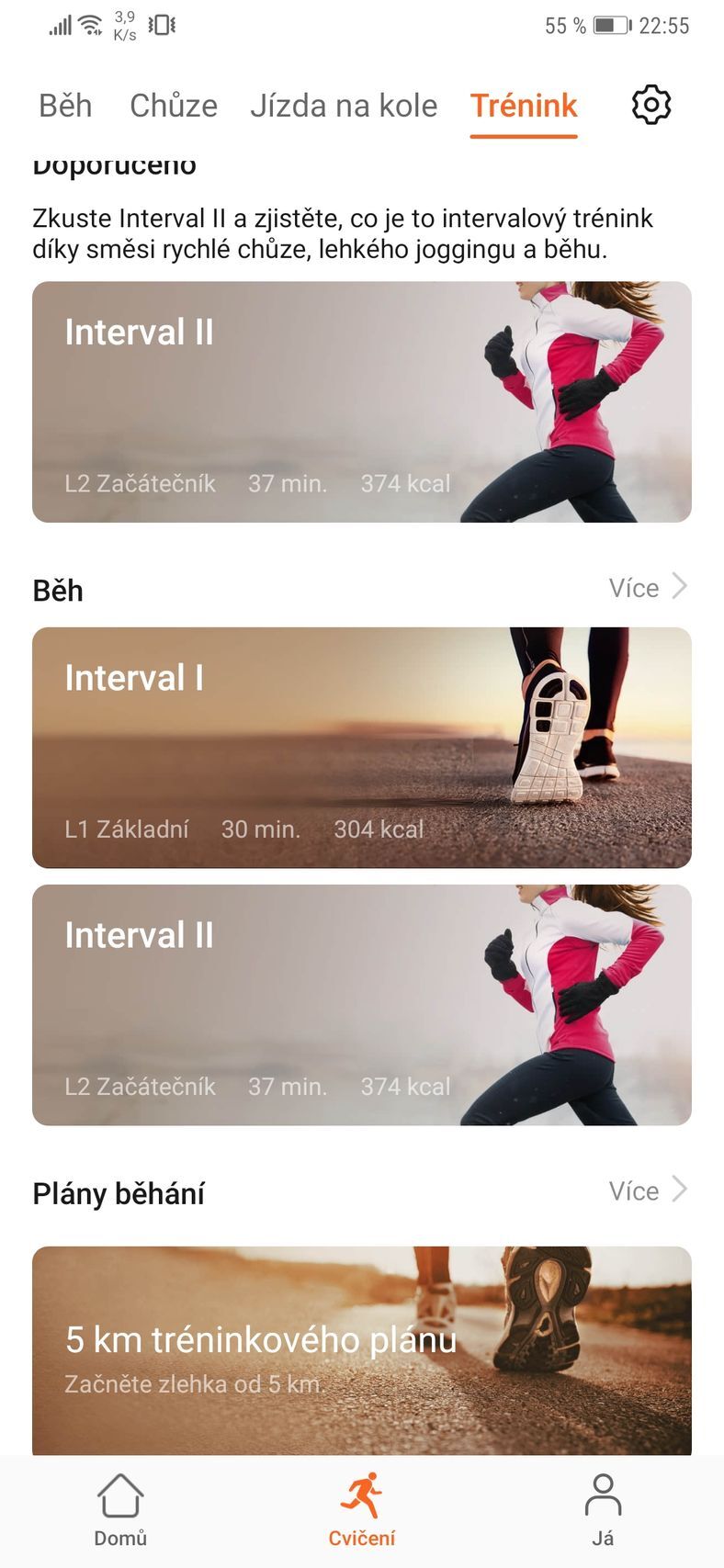Select the Cvičení bottom tab
The image size is (724, 1568).
pyautogui.click(x=361, y=1511)
